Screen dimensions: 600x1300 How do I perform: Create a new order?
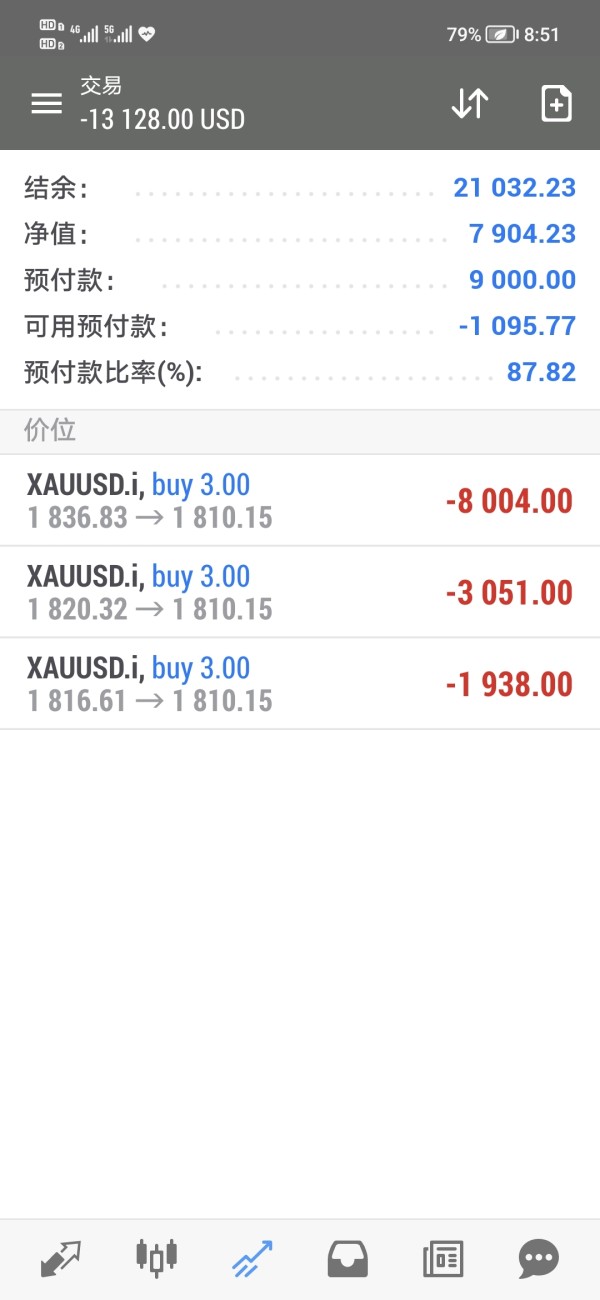pyautogui.click(x=556, y=104)
